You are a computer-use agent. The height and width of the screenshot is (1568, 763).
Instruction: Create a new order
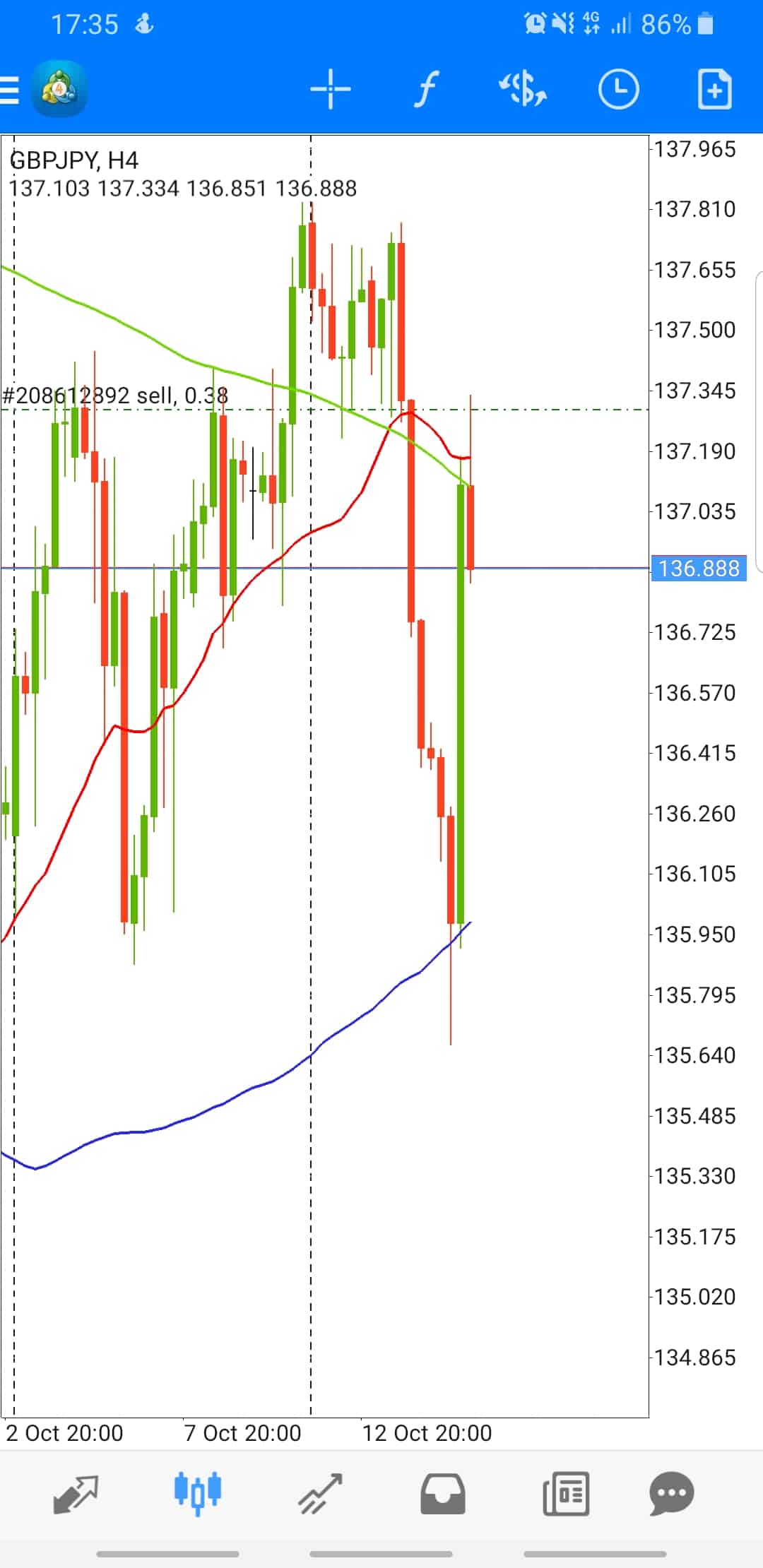point(714,90)
